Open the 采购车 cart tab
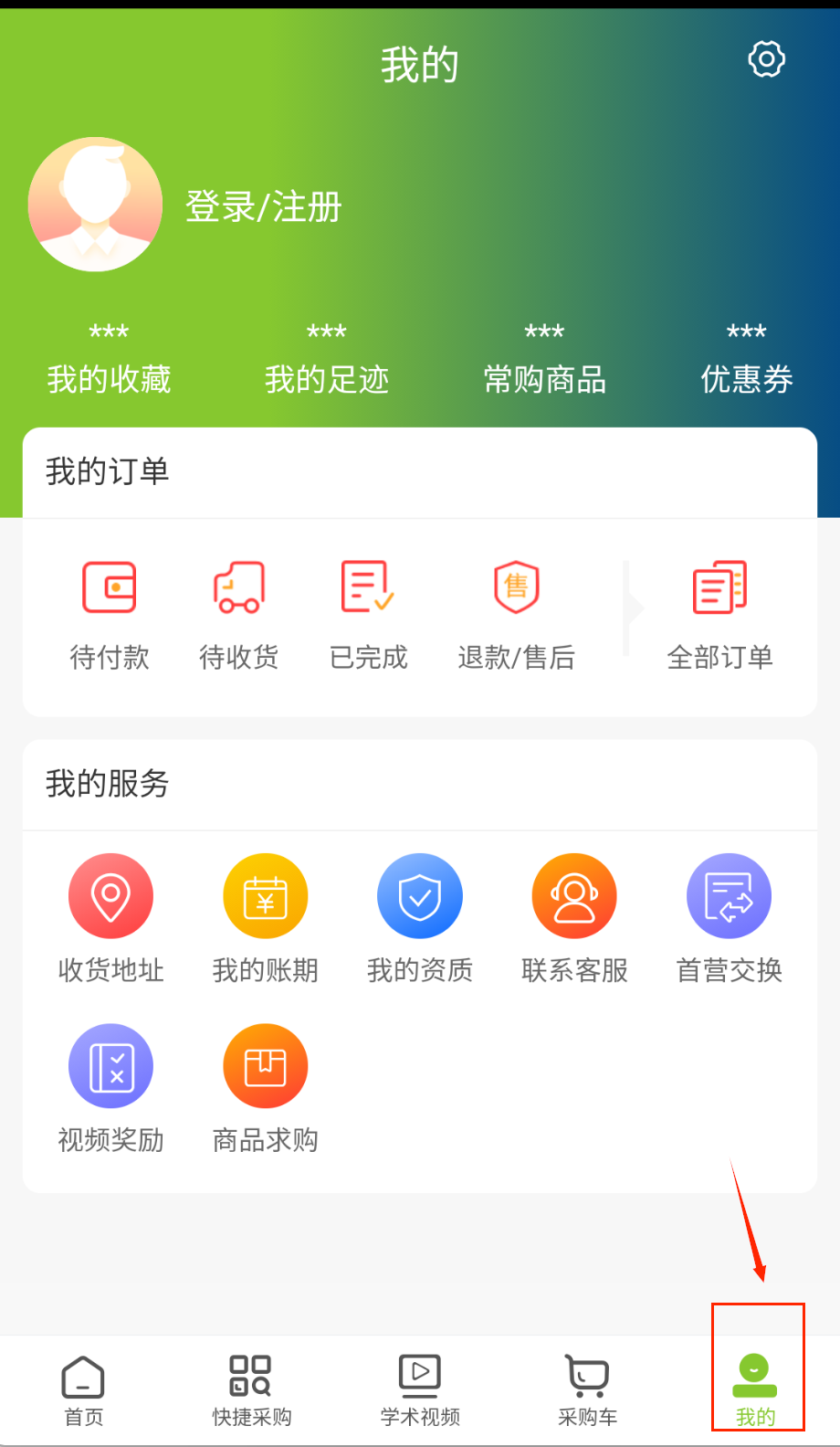This screenshot has width=840, height=1447. (587, 1390)
